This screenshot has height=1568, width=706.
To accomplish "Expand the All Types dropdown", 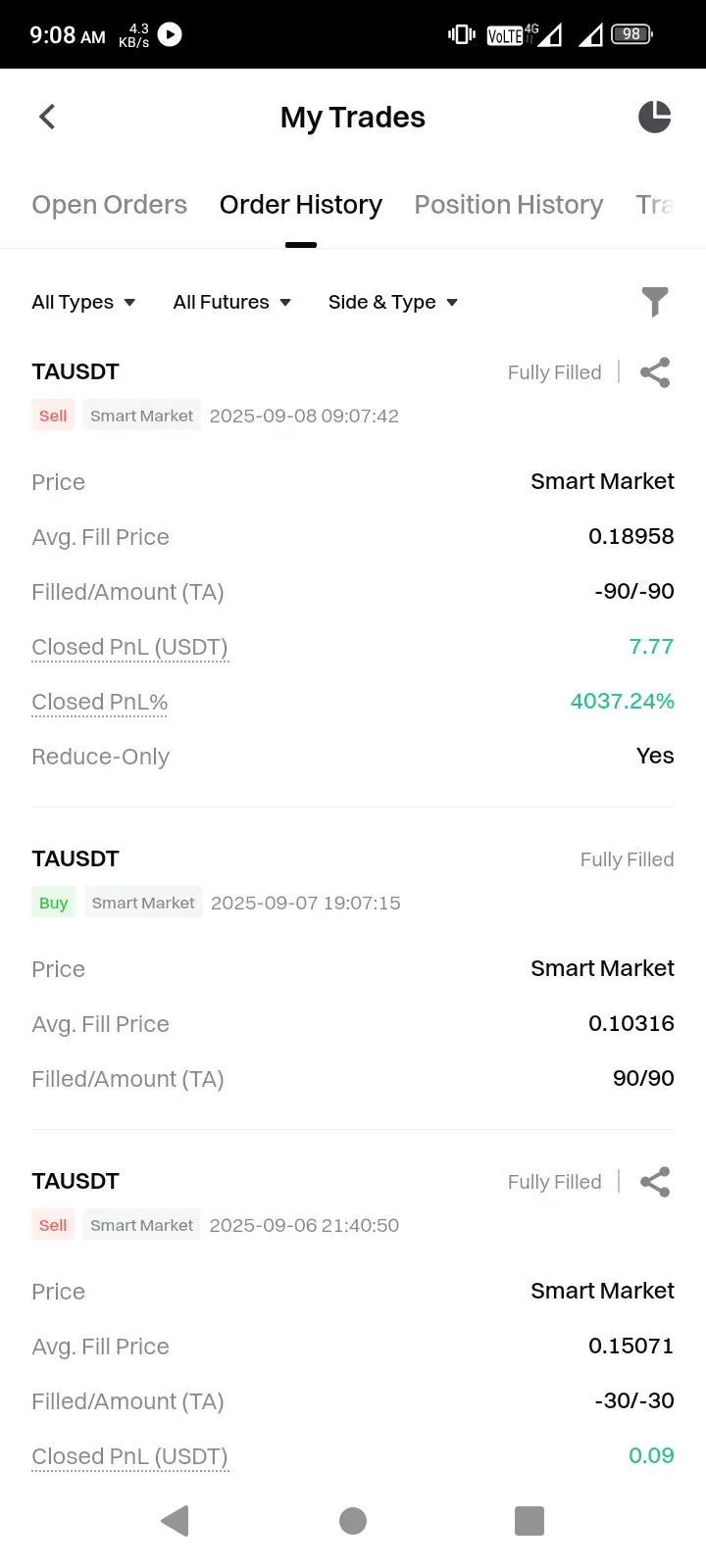I will [x=83, y=303].
